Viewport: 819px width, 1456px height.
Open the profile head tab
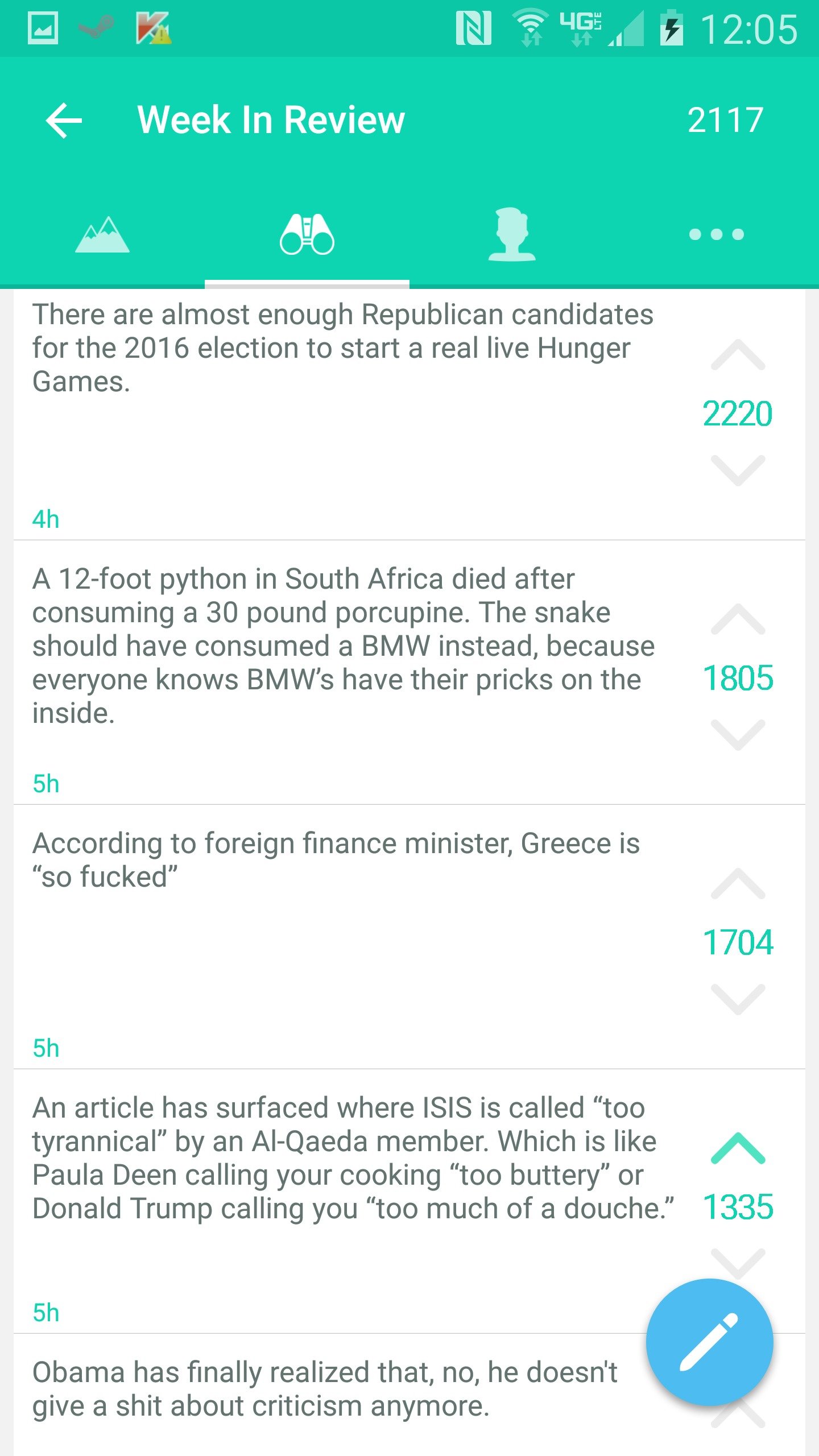511,234
